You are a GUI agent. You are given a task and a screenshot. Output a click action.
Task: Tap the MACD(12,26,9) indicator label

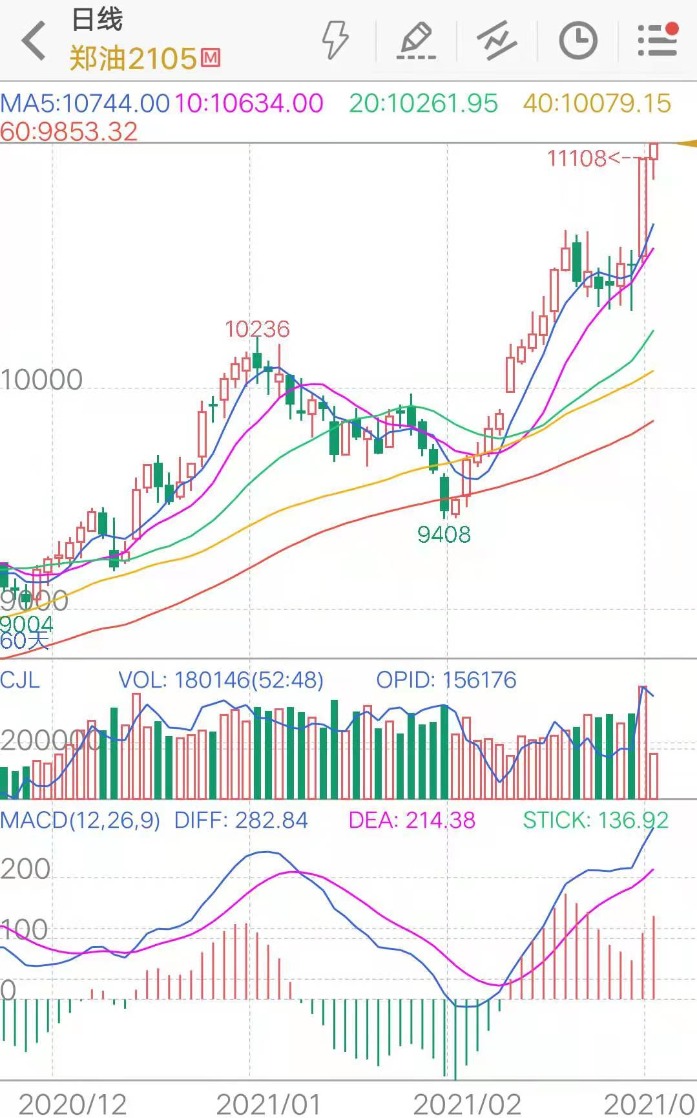(81, 820)
